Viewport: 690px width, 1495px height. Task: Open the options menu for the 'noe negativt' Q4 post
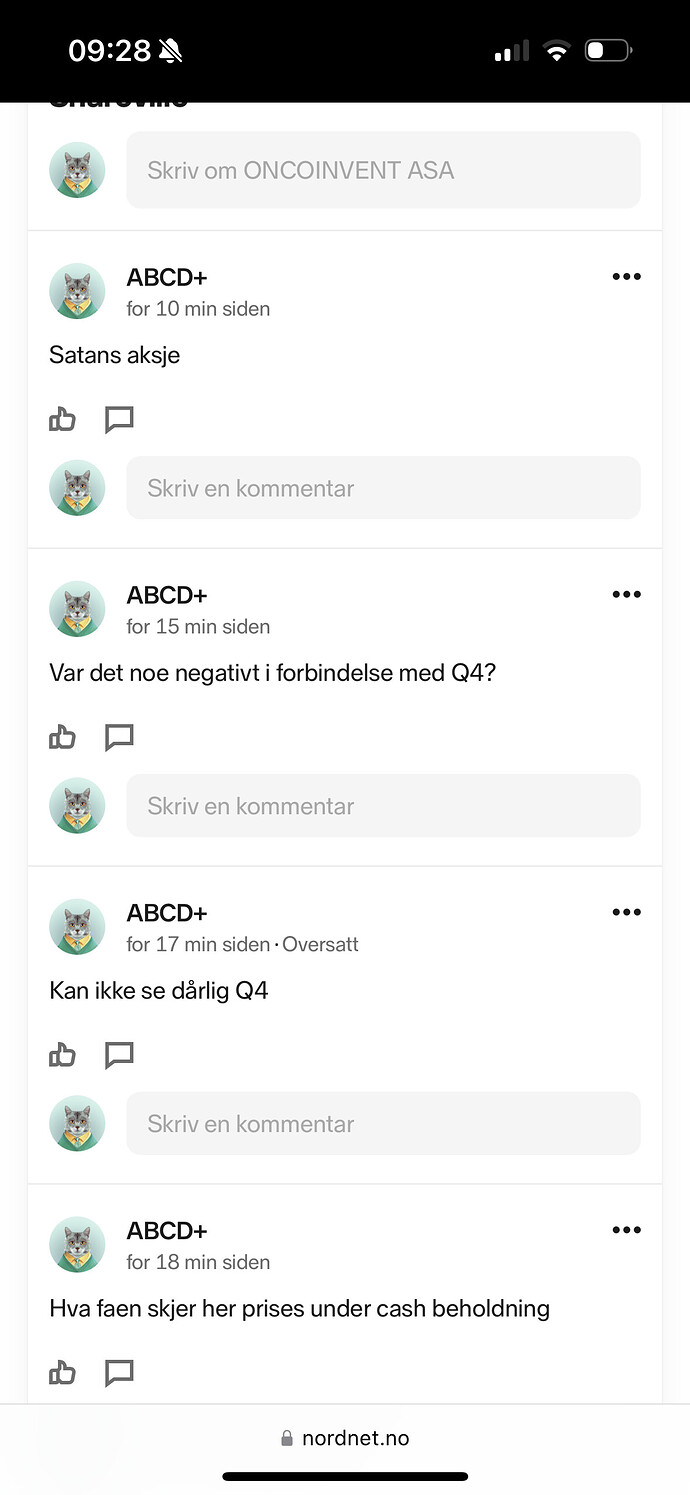click(626, 595)
